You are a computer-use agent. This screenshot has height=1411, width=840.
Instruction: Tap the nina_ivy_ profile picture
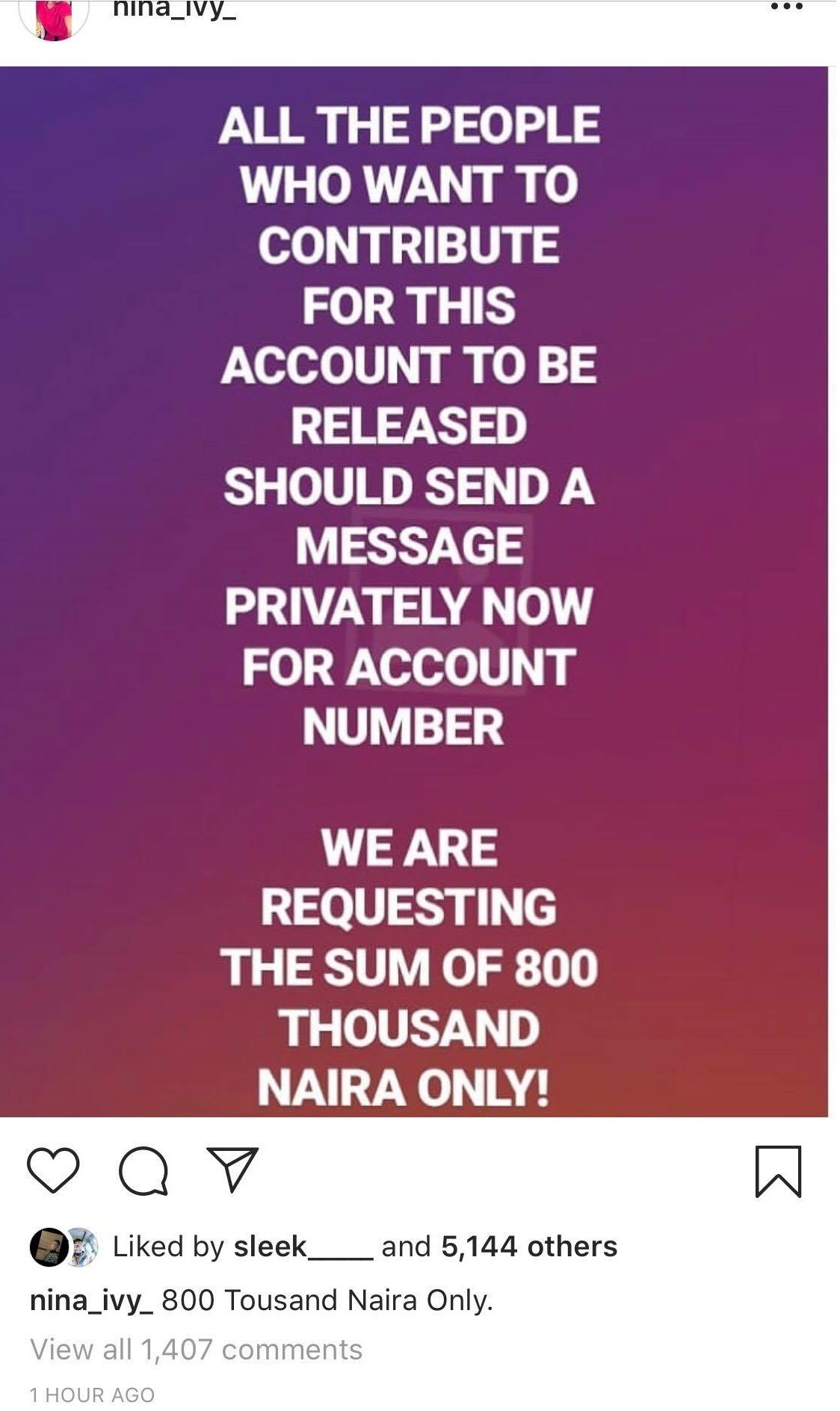(53, 16)
